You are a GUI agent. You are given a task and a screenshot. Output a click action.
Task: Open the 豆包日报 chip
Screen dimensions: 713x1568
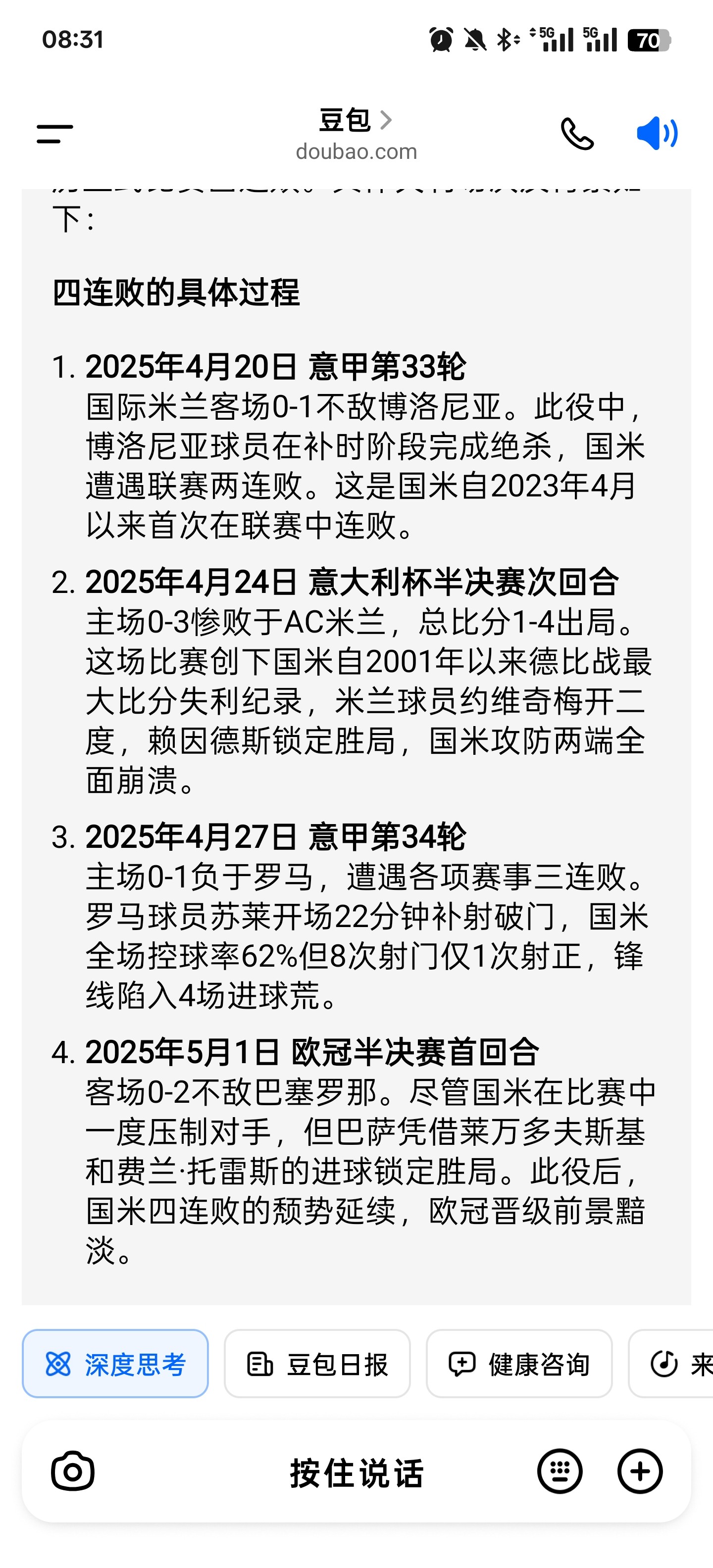(x=317, y=1364)
